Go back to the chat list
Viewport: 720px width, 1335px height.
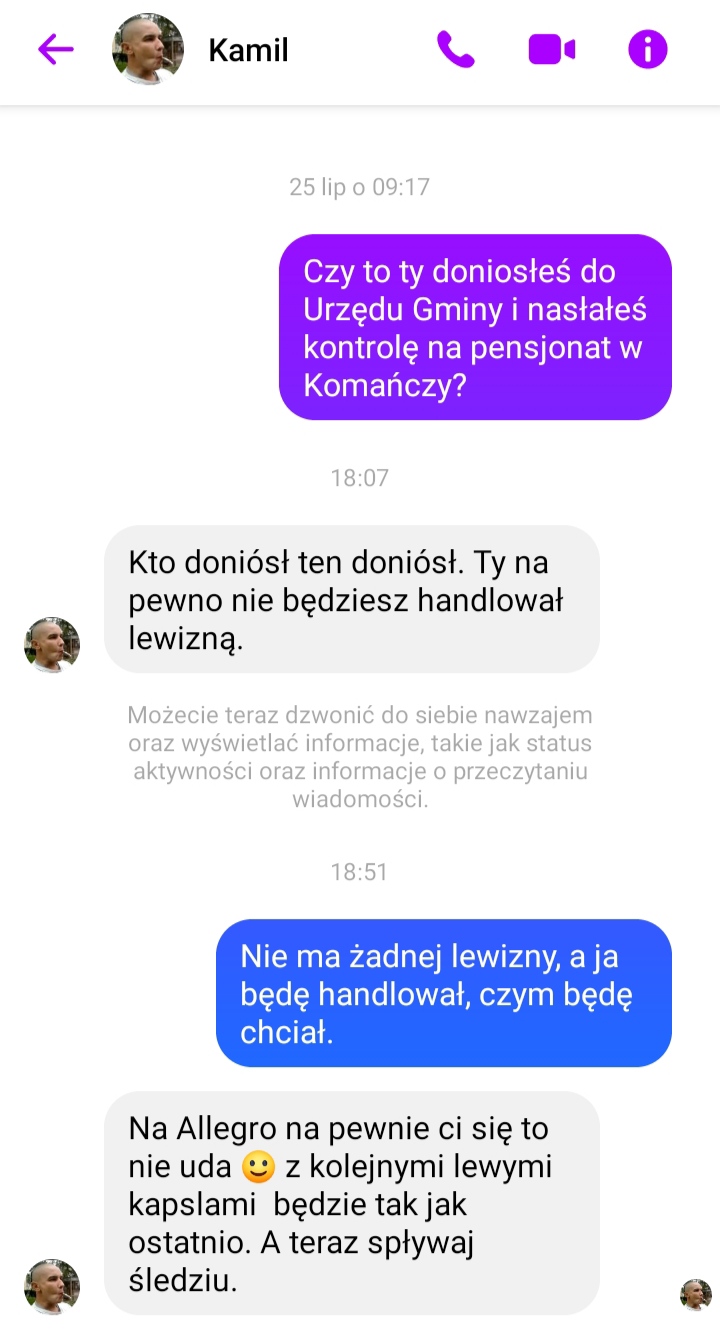[56, 49]
